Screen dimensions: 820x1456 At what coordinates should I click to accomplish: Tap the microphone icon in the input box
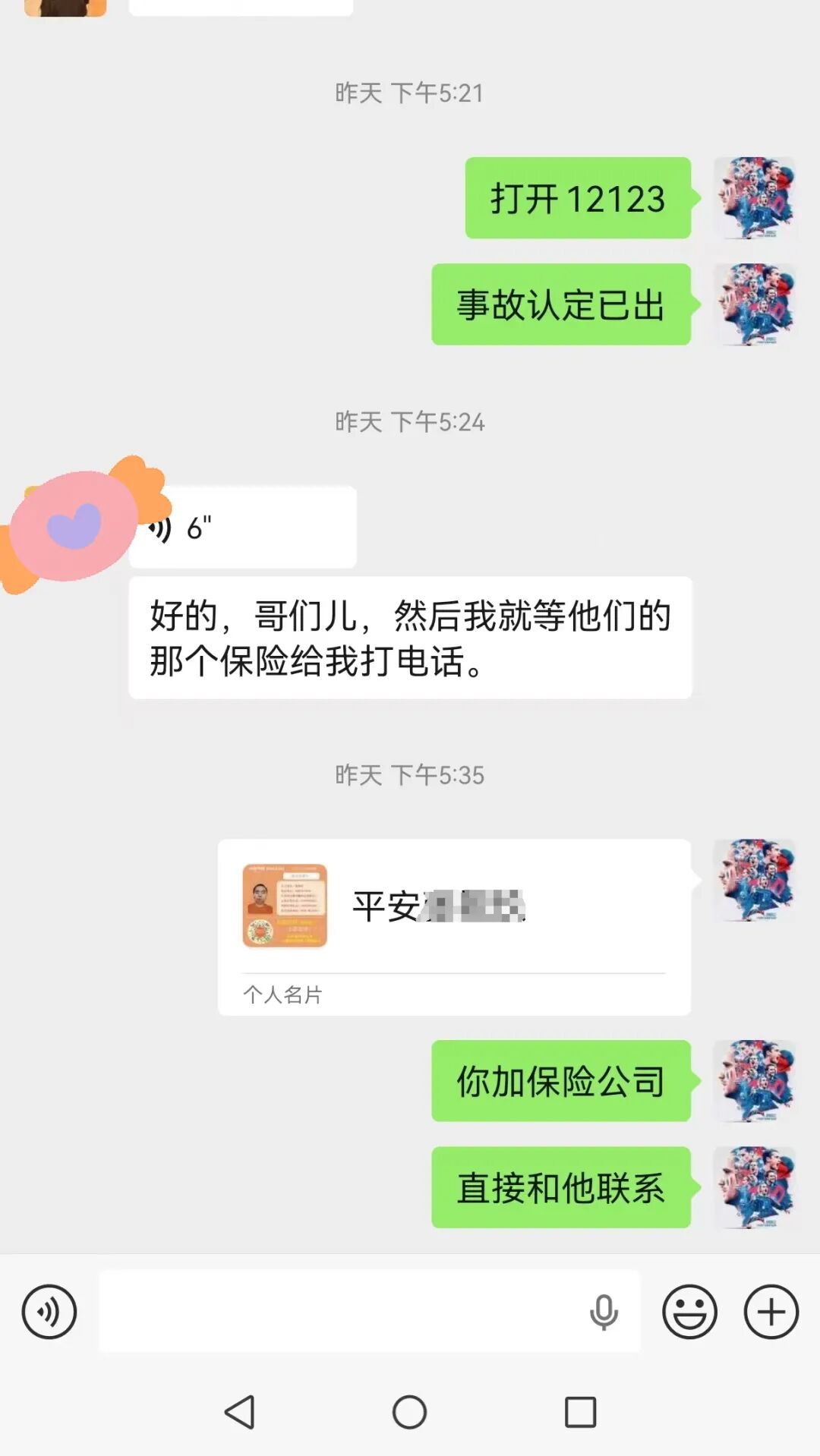click(x=604, y=1312)
